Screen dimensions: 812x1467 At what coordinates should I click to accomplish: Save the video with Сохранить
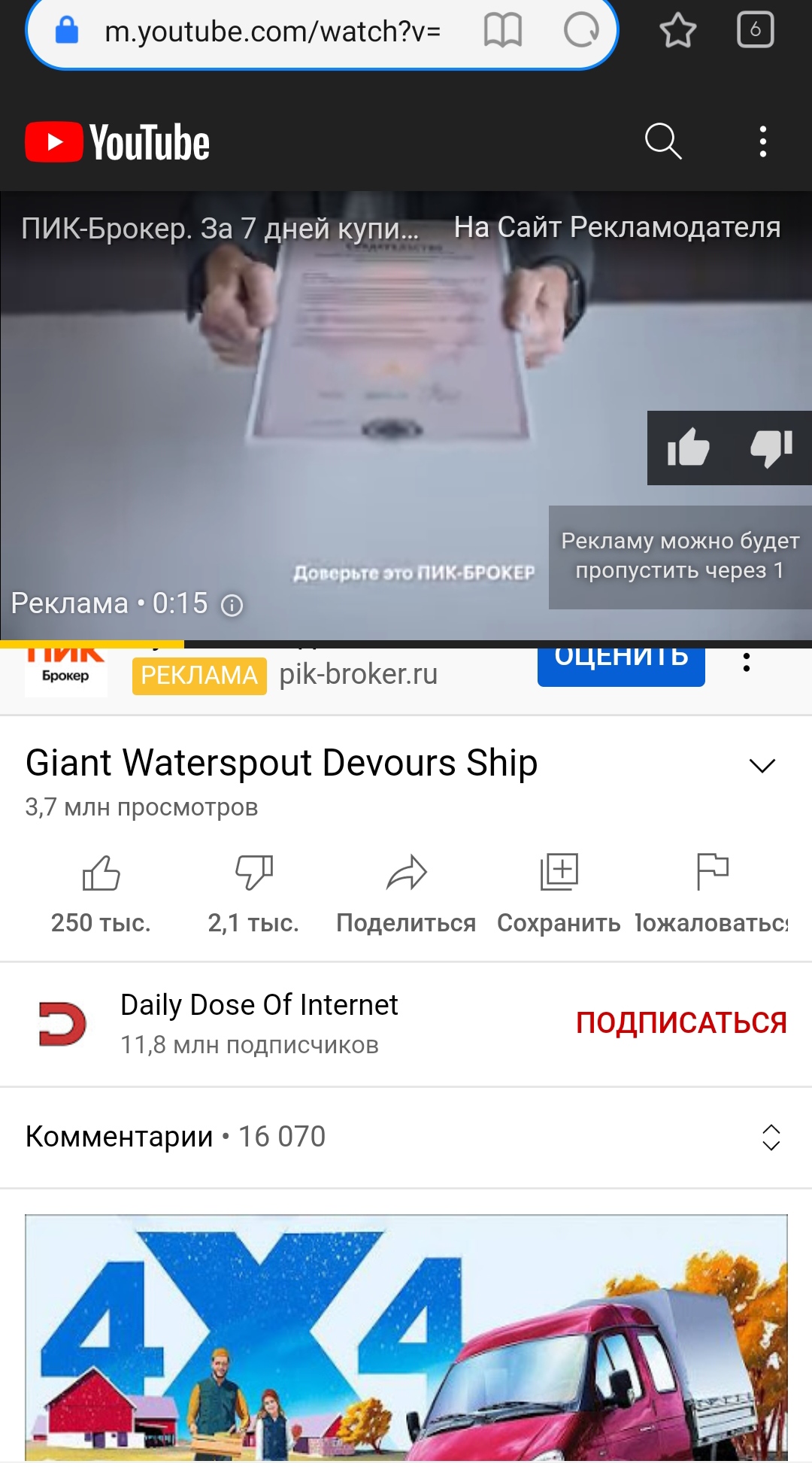[x=559, y=894]
